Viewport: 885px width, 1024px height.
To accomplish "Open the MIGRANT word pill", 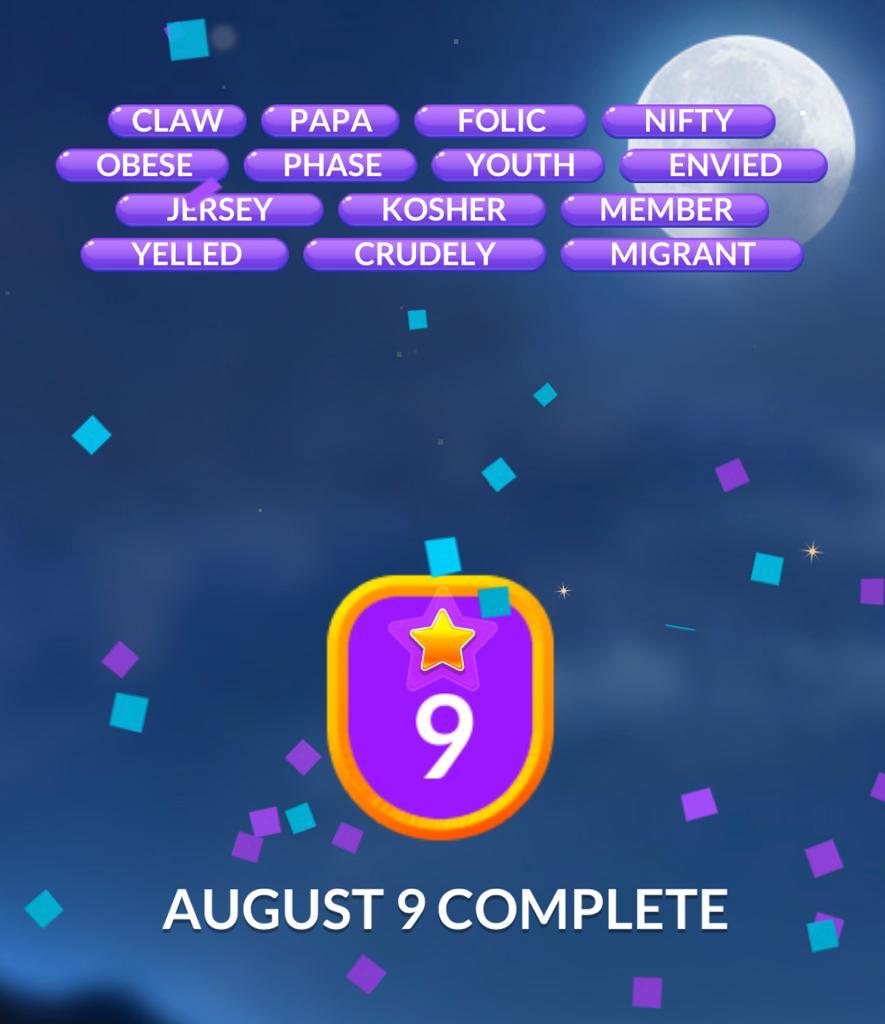I will tap(681, 254).
